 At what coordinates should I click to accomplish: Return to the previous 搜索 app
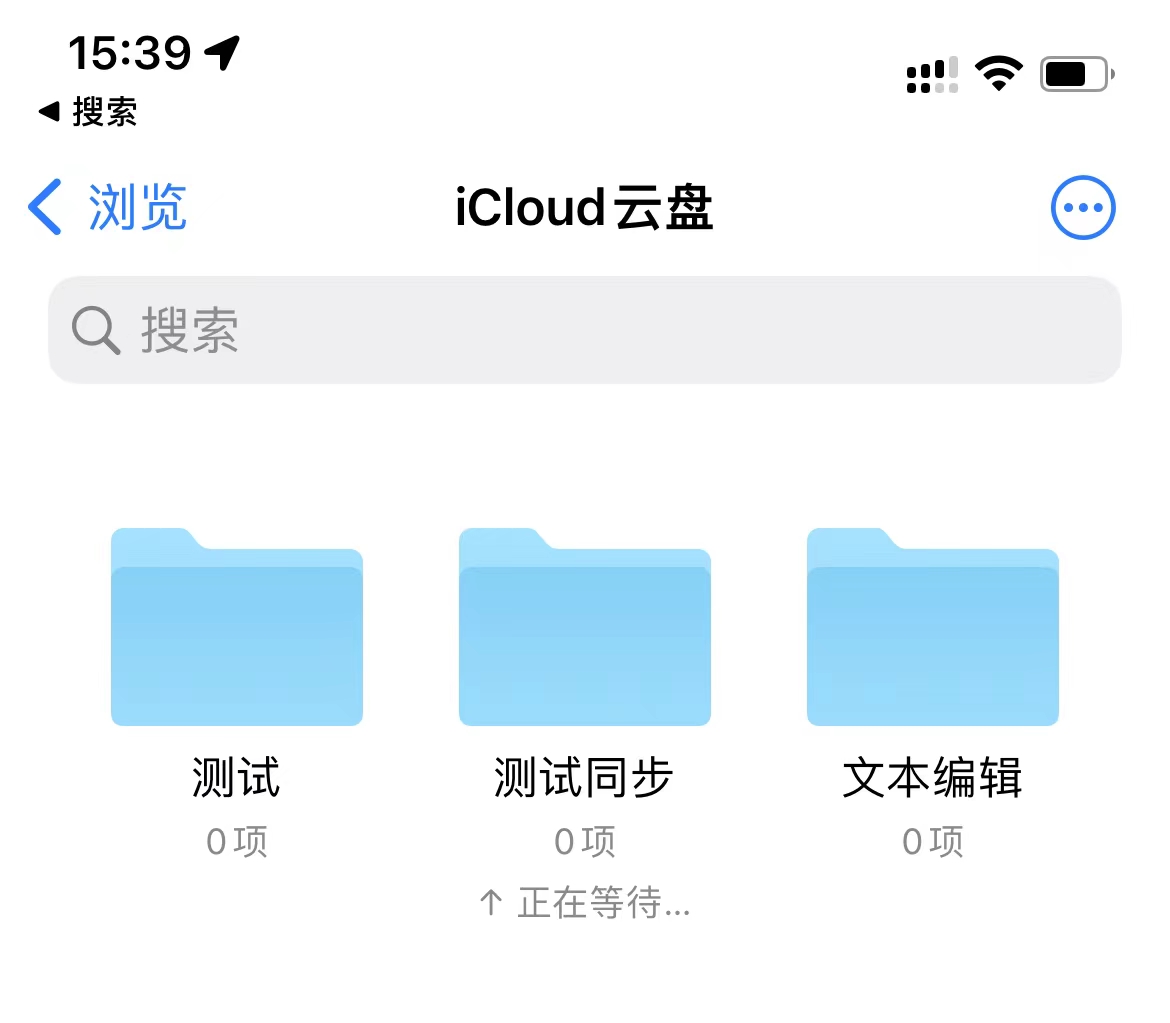click(x=88, y=112)
